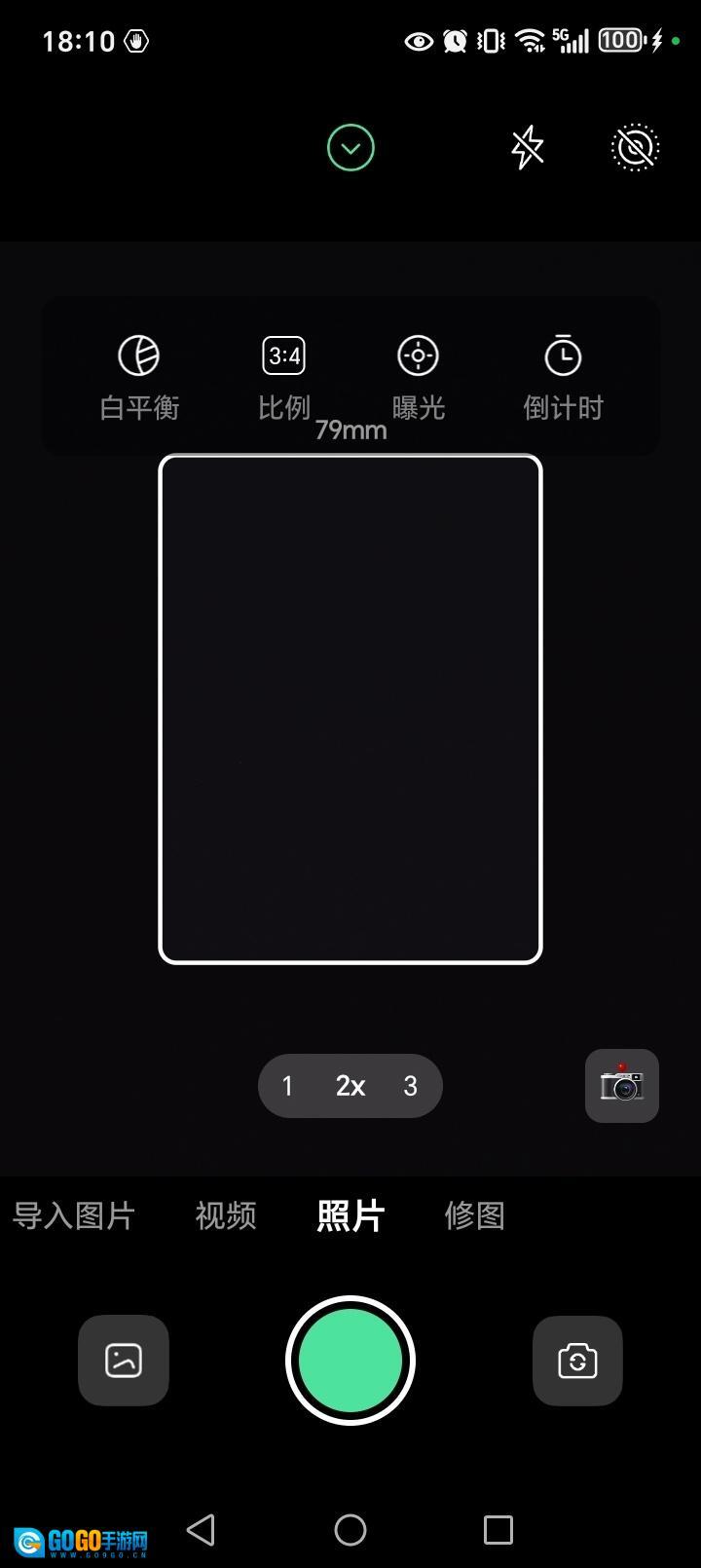This screenshot has height=1568, width=701.
Task: Switch to 导入图片 import tab
Action: pos(74,1215)
